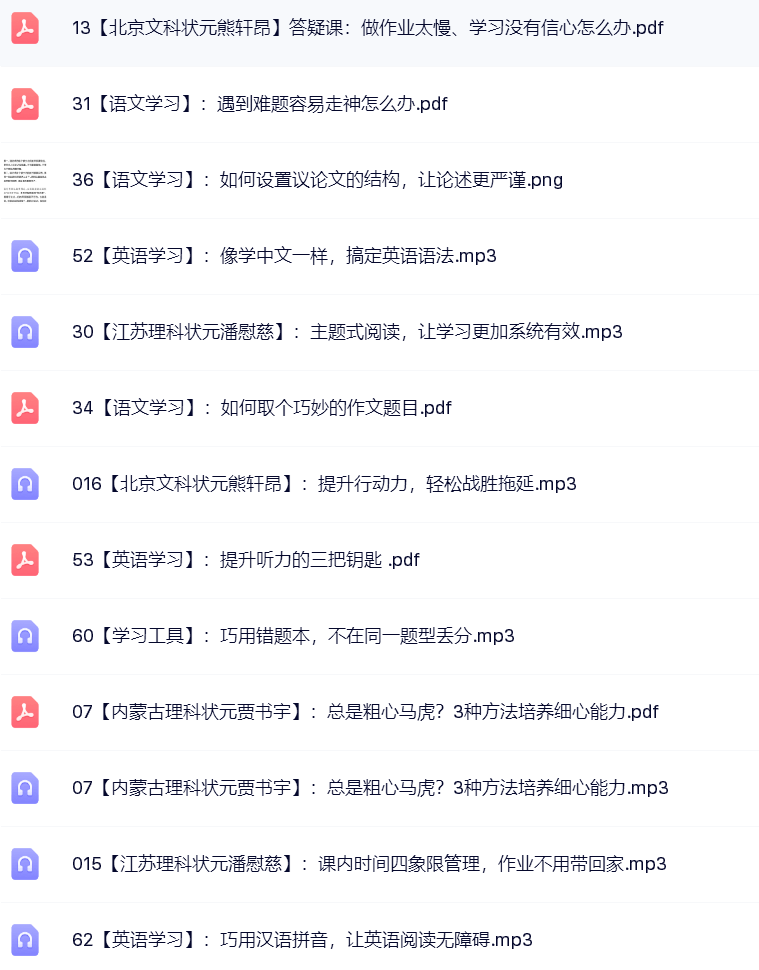This screenshot has height=970, width=759.
Task: Play audio 62 巧用汉语拼音 mp3
Action: coord(302,940)
